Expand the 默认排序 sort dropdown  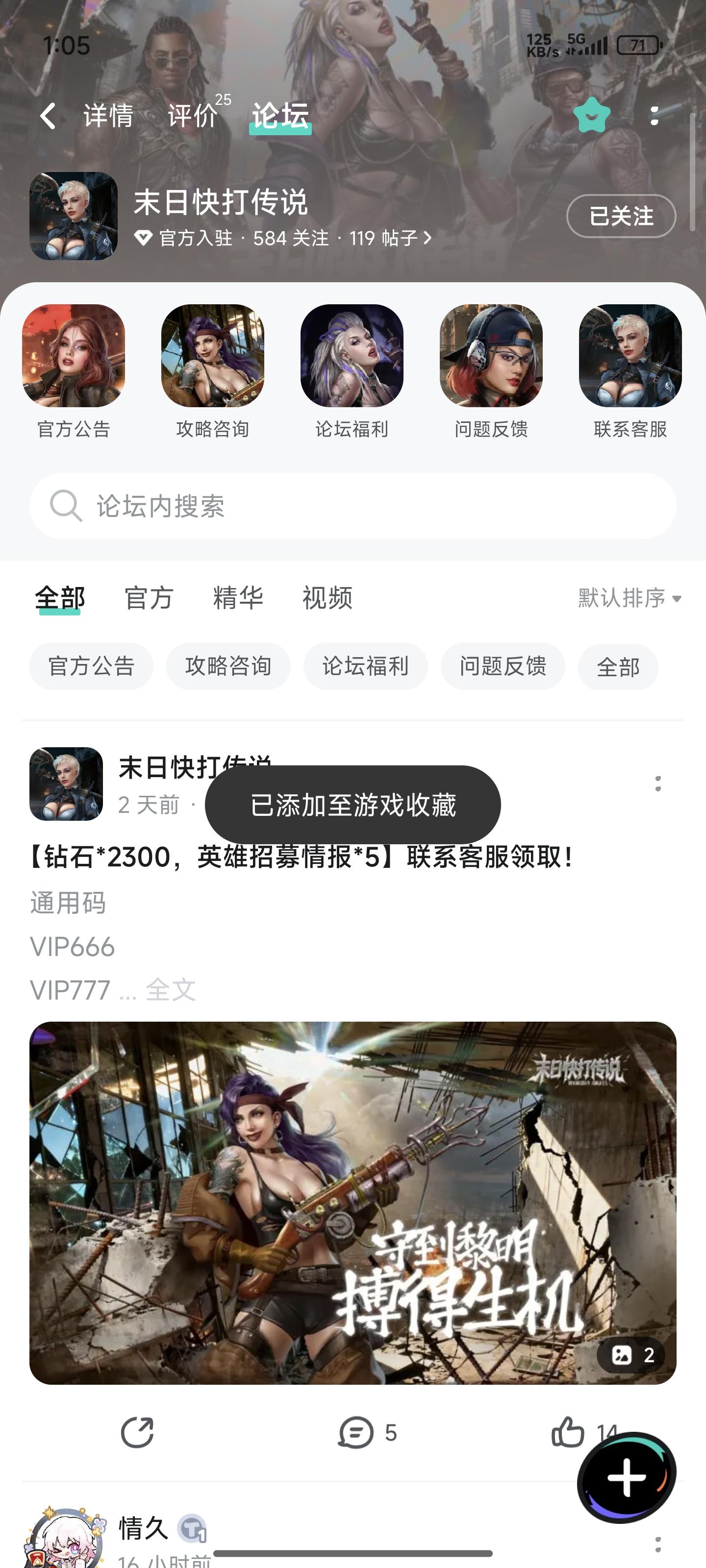(629, 598)
